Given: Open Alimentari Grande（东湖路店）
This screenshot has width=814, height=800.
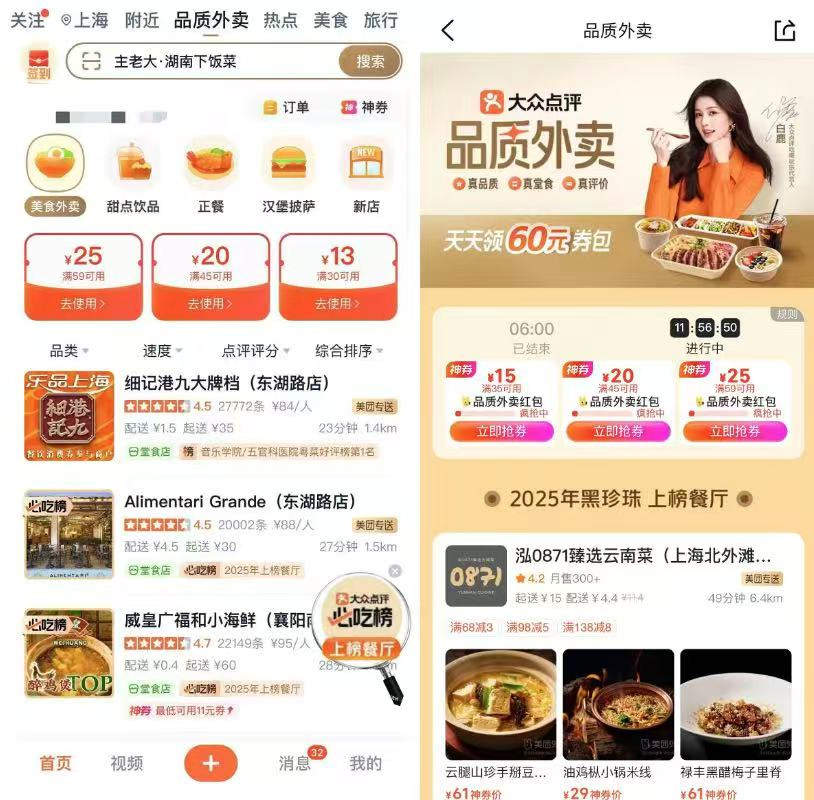Looking at the screenshot, I should [x=239, y=501].
